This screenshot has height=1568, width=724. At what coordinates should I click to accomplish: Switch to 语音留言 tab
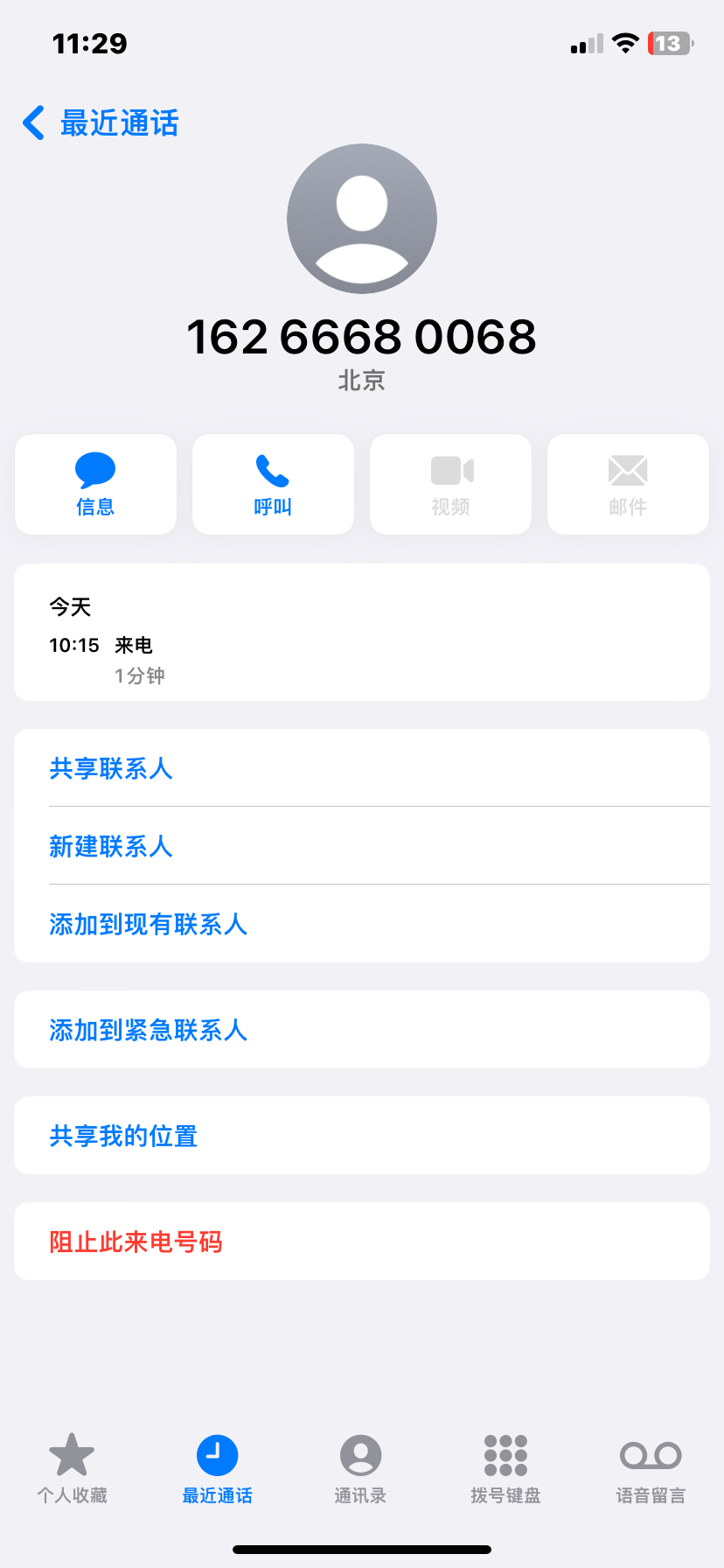click(651, 1469)
